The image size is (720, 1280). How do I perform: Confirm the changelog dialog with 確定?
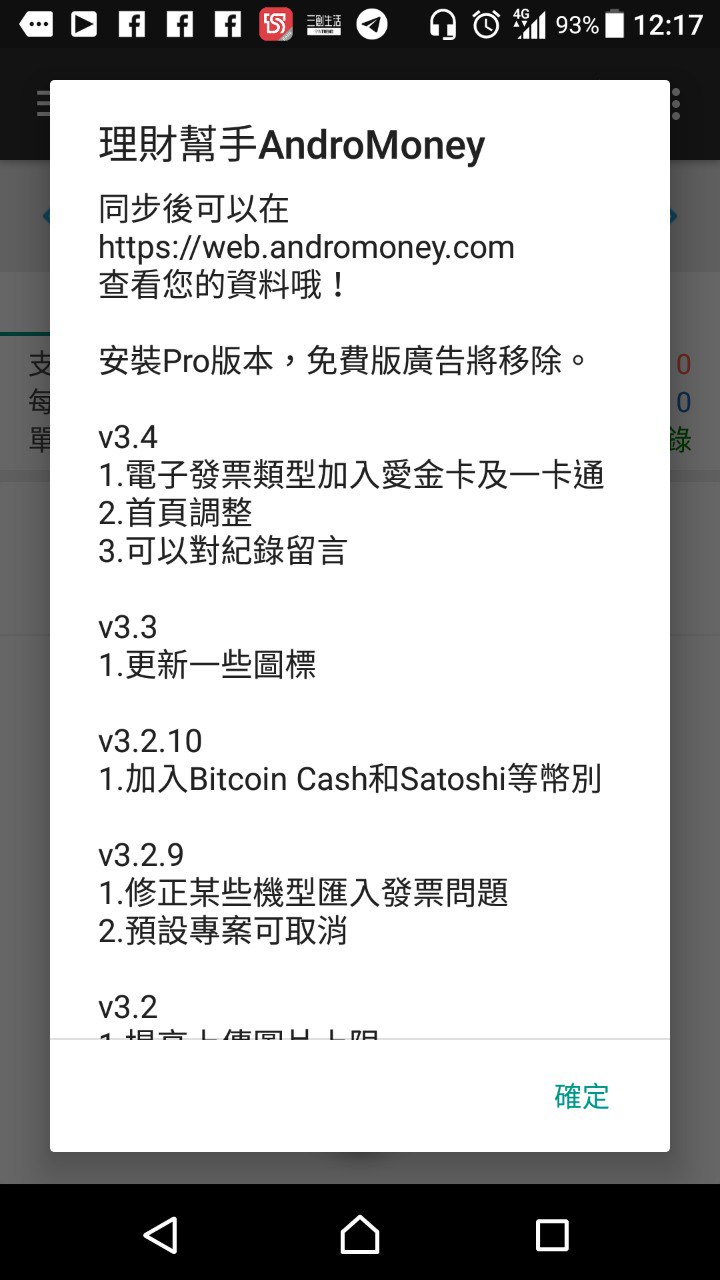pyautogui.click(x=581, y=1096)
